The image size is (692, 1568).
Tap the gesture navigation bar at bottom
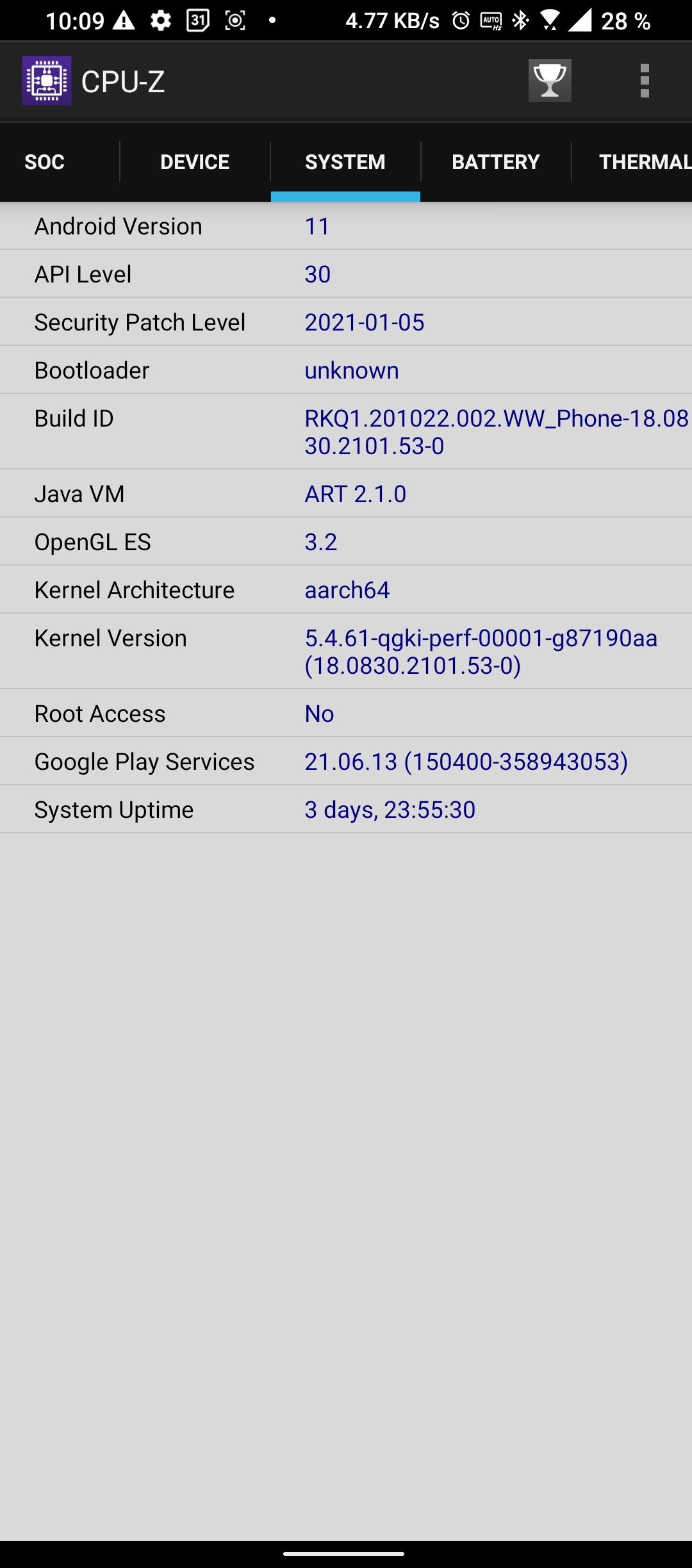click(346, 1553)
